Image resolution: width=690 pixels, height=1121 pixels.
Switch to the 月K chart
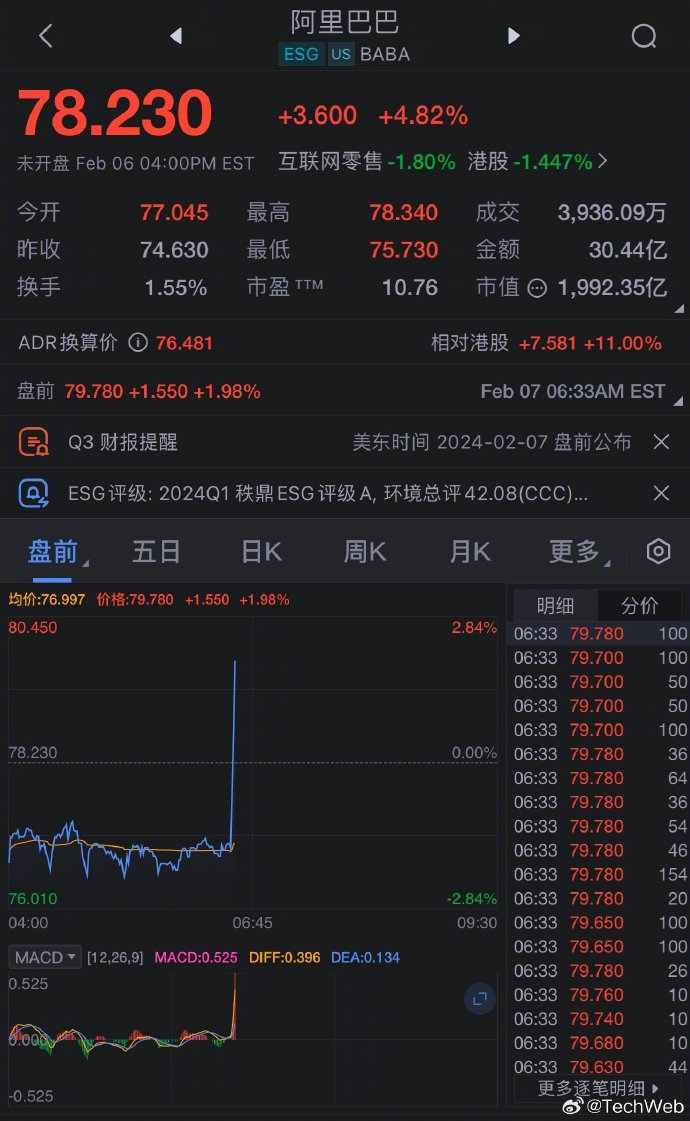point(470,551)
